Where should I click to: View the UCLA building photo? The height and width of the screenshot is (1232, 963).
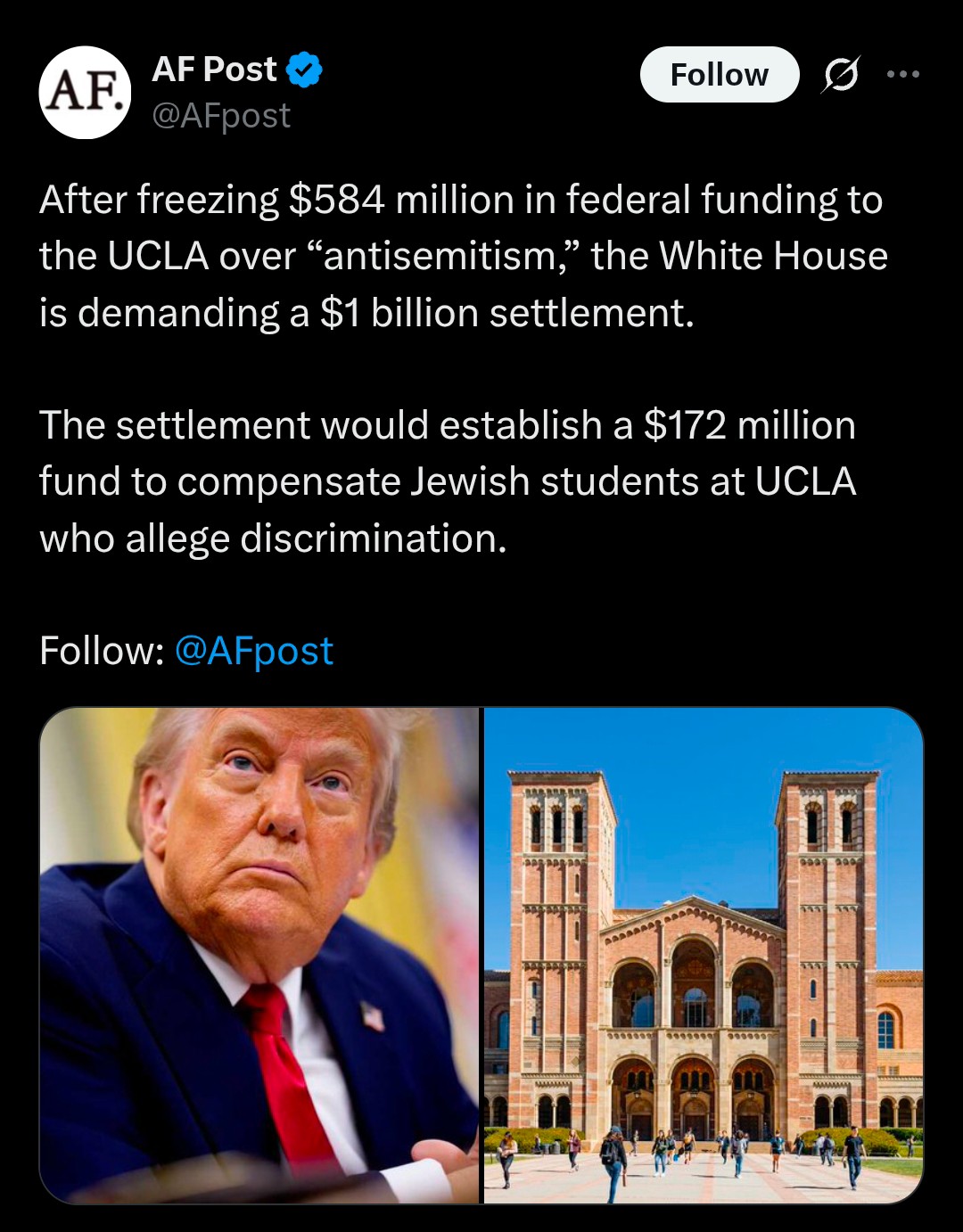[x=703, y=955]
